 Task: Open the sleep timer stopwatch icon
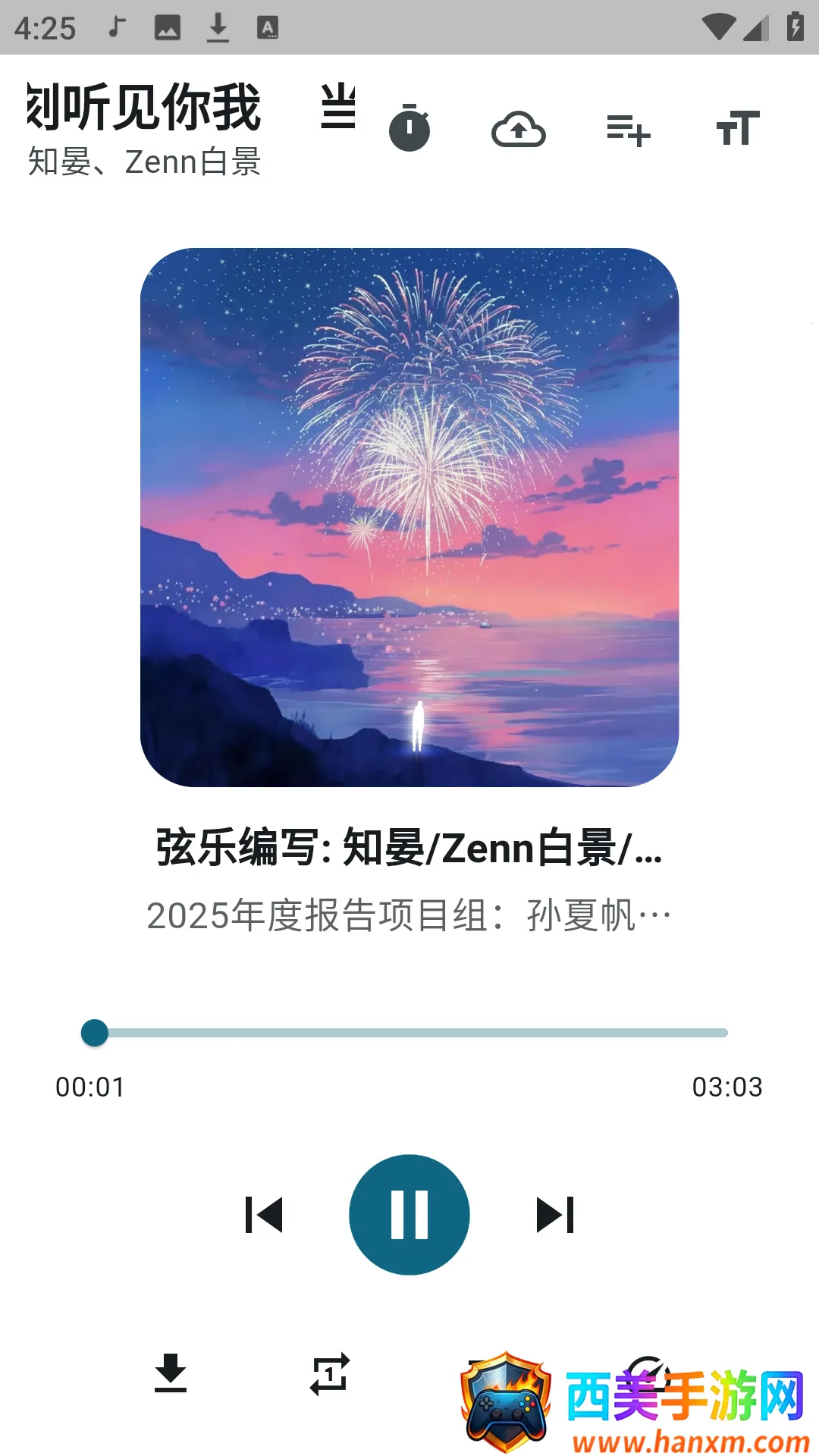[409, 129]
